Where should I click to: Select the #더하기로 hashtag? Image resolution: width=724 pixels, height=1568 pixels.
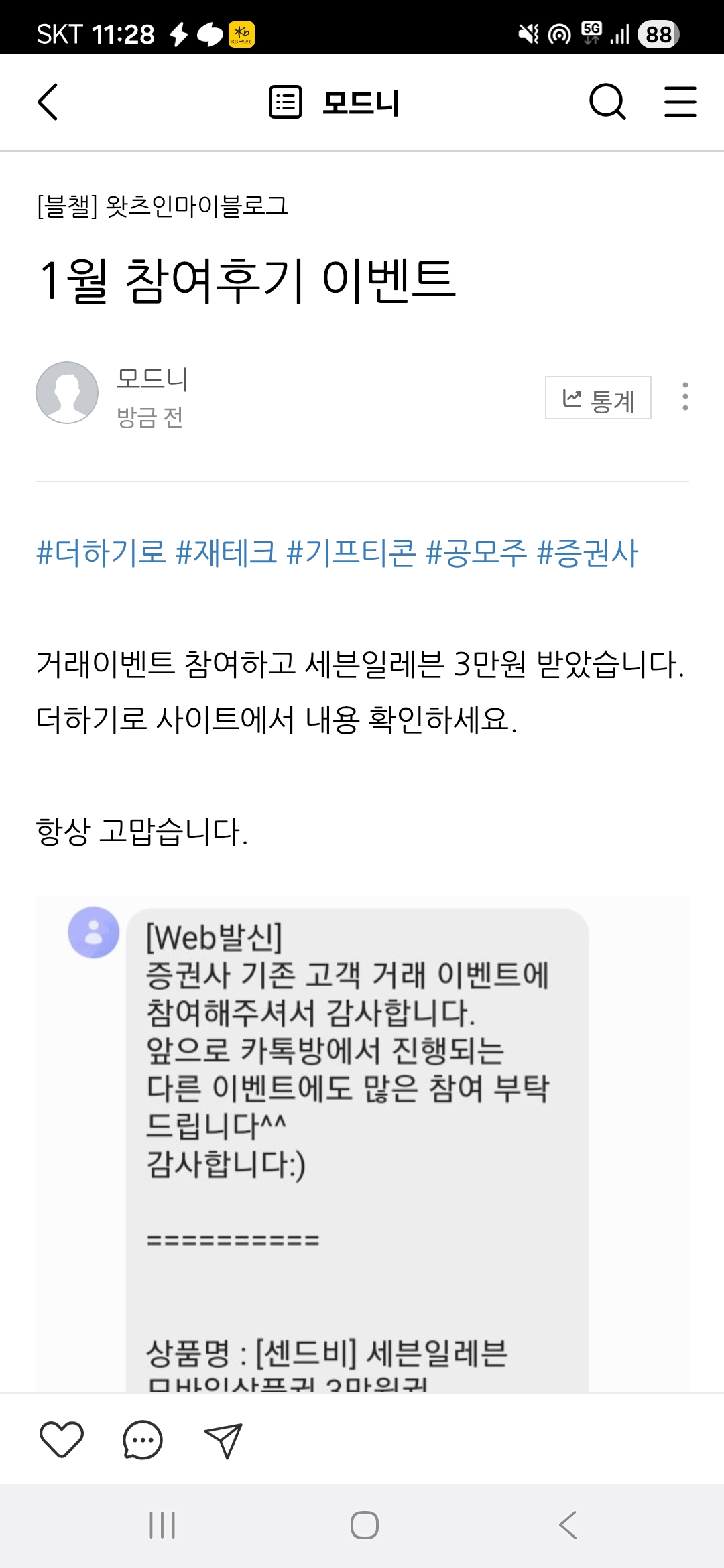[101, 553]
